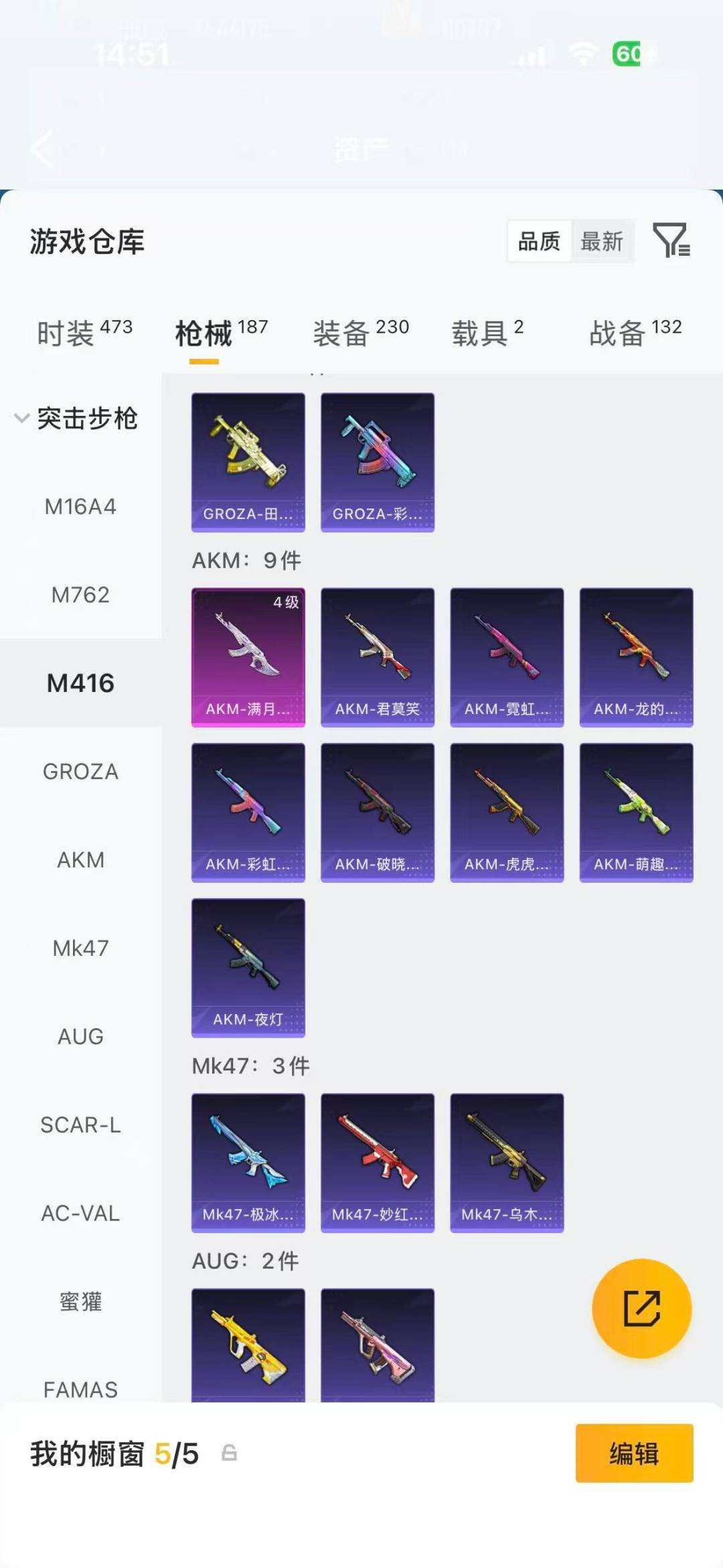Sort warehouse by 最新

click(601, 241)
